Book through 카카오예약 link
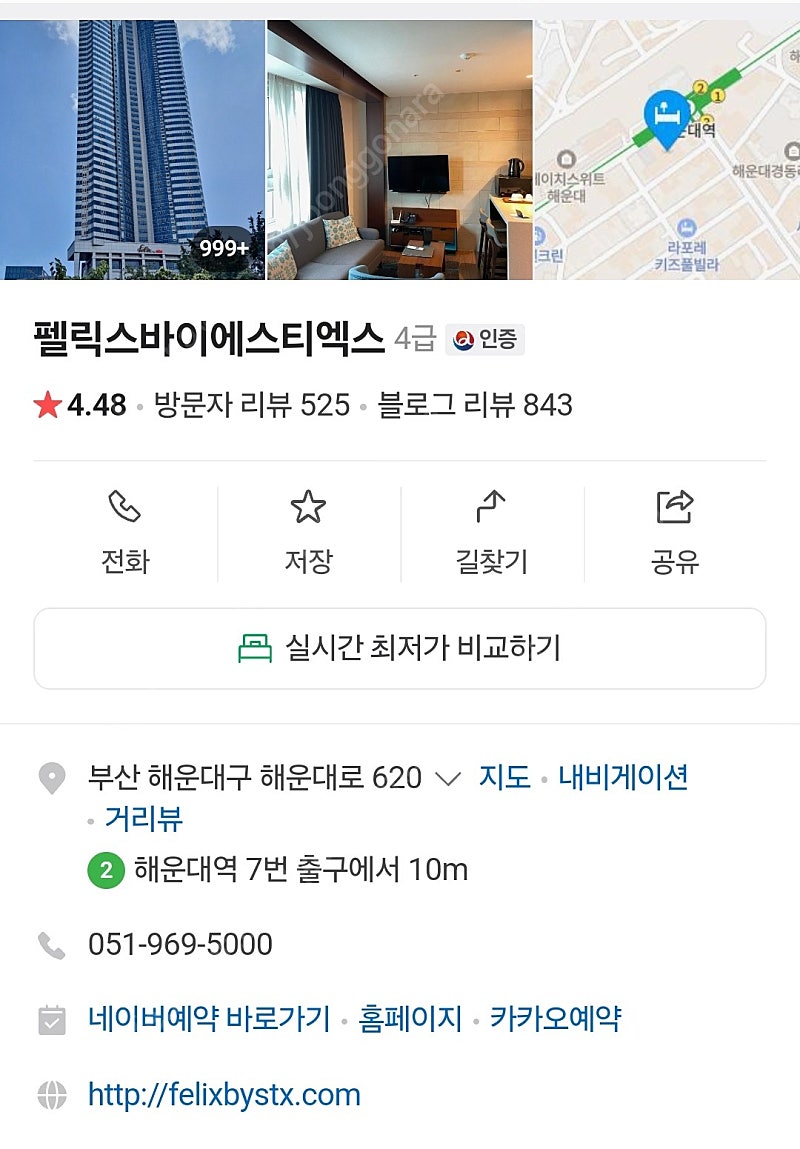 click(555, 1019)
